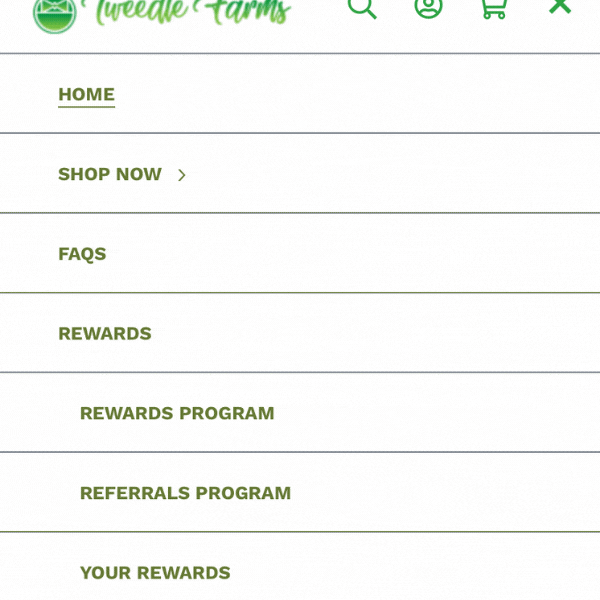This screenshot has width=600, height=600.
Task: View the shopping cart
Action: [493, 6]
